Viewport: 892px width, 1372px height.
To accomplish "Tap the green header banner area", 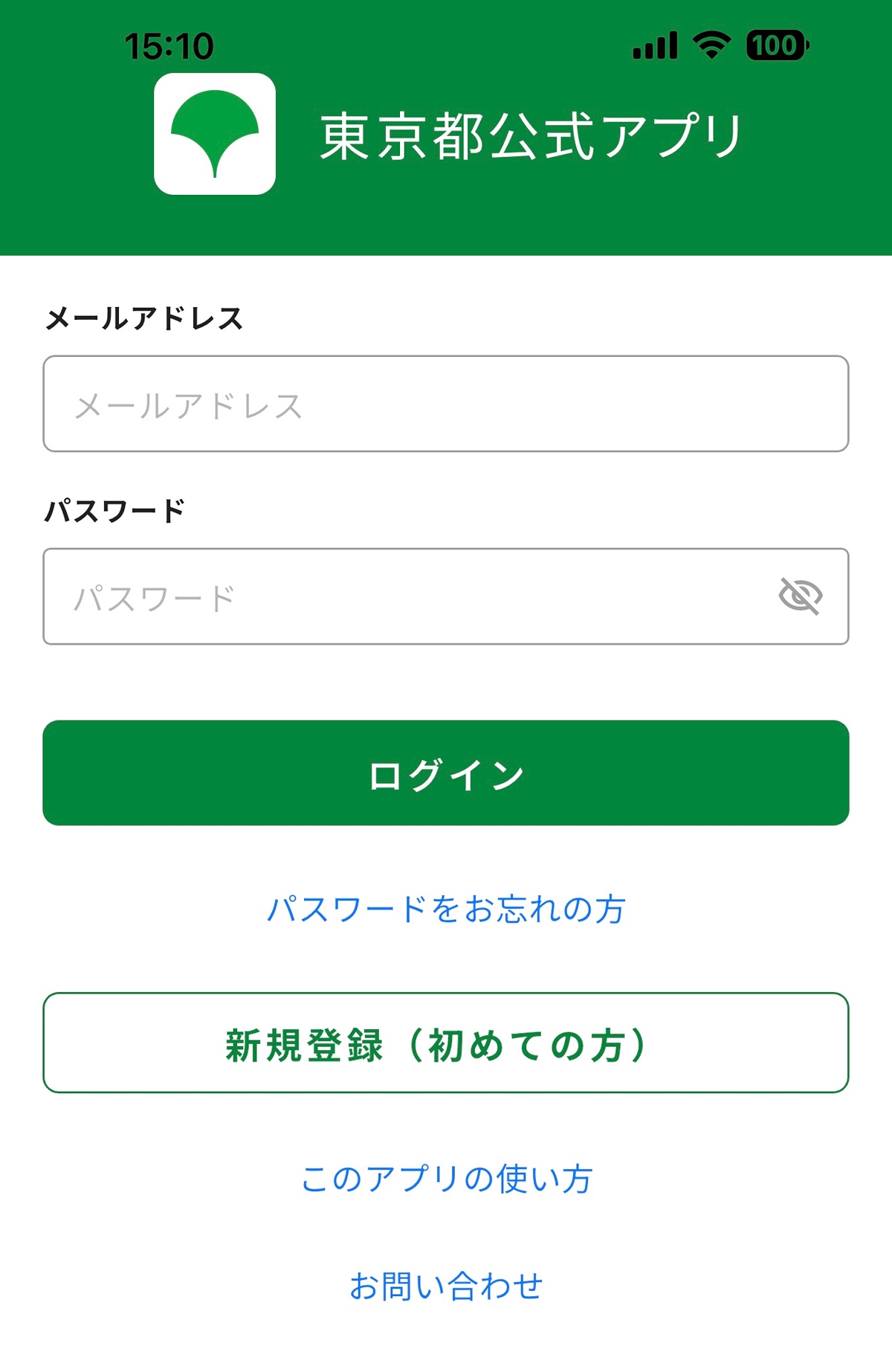I will pyautogui.click(x=446, y=223).
